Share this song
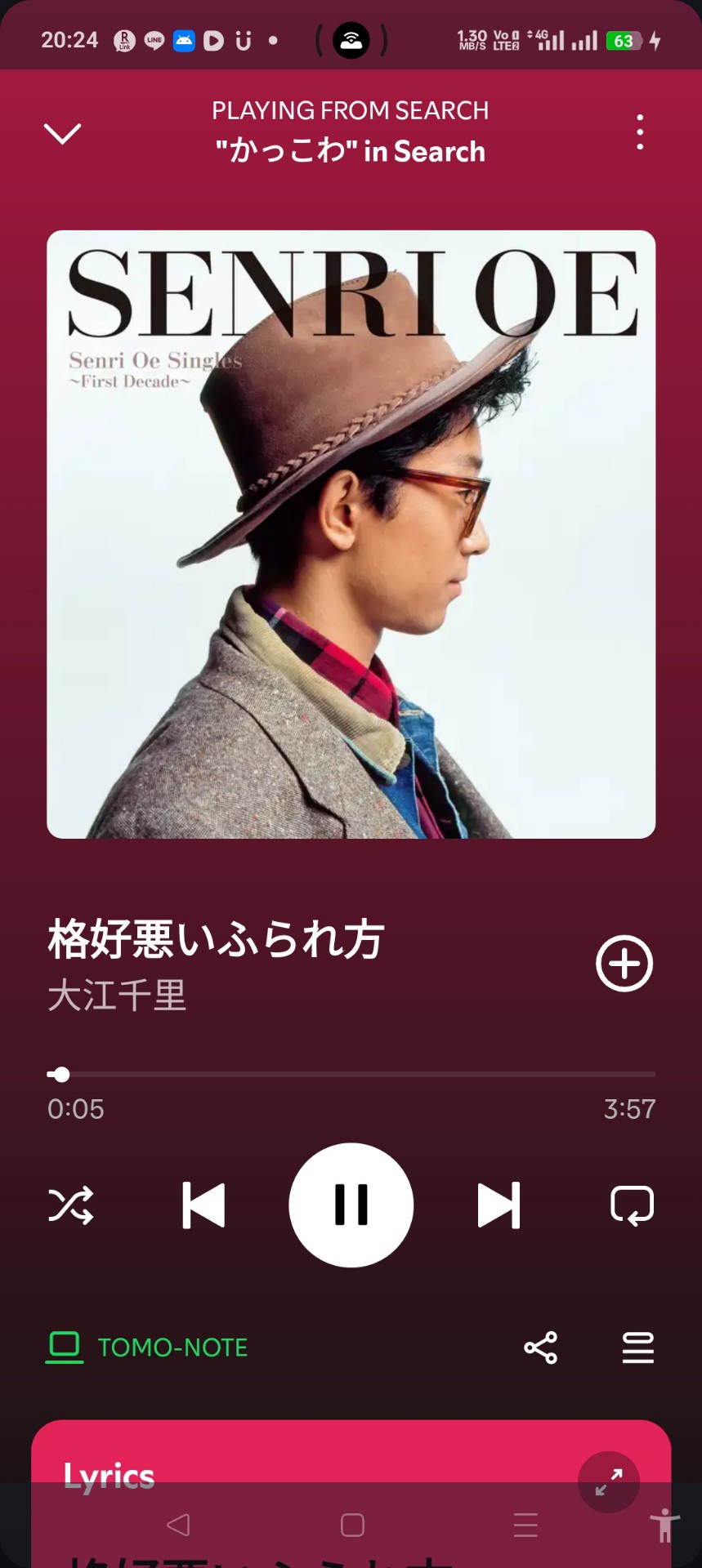This screenshot has height=1568, width=702. 540,1347
